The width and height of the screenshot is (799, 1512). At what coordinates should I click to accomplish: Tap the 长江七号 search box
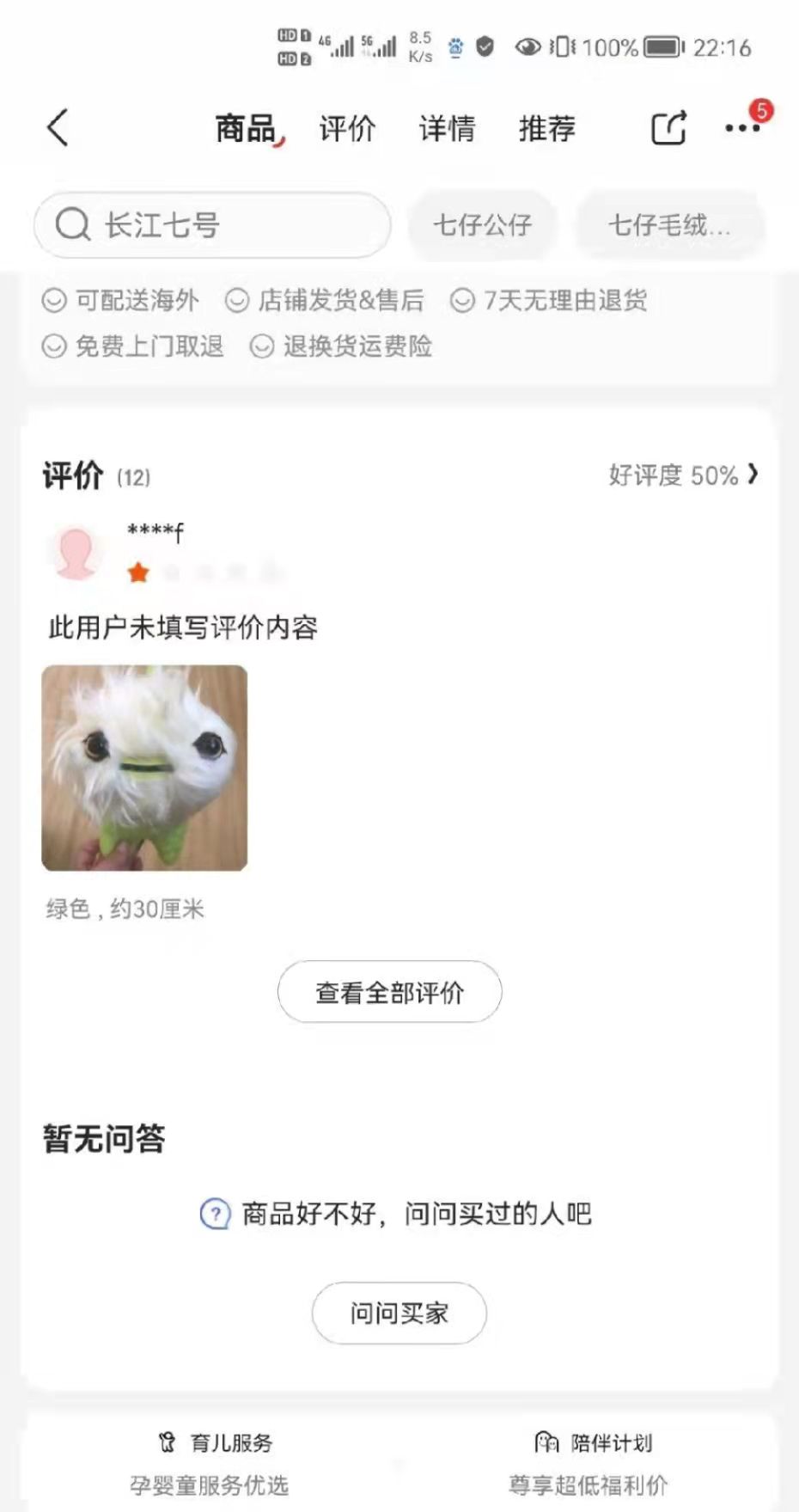(212, 225)
